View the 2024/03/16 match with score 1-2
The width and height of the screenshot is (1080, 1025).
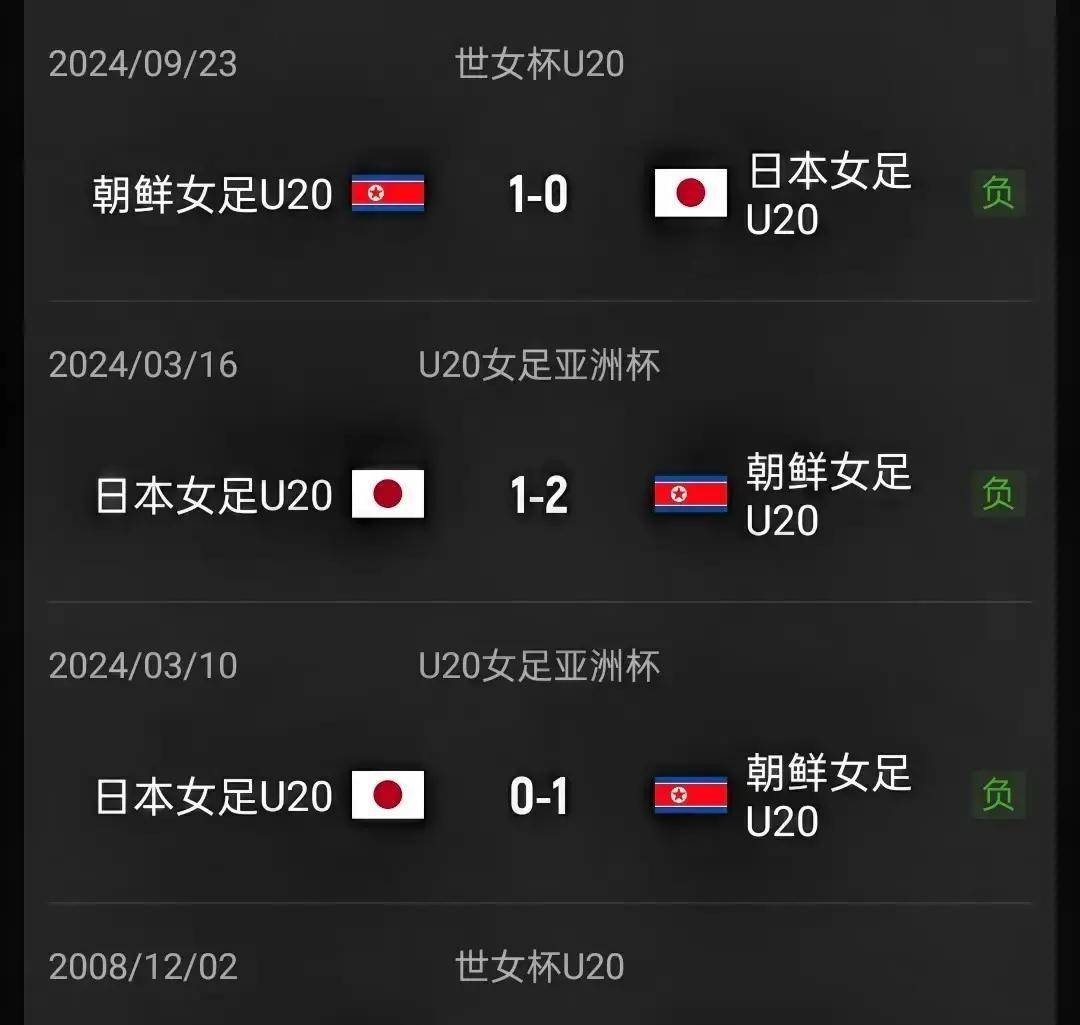point(538,495)
